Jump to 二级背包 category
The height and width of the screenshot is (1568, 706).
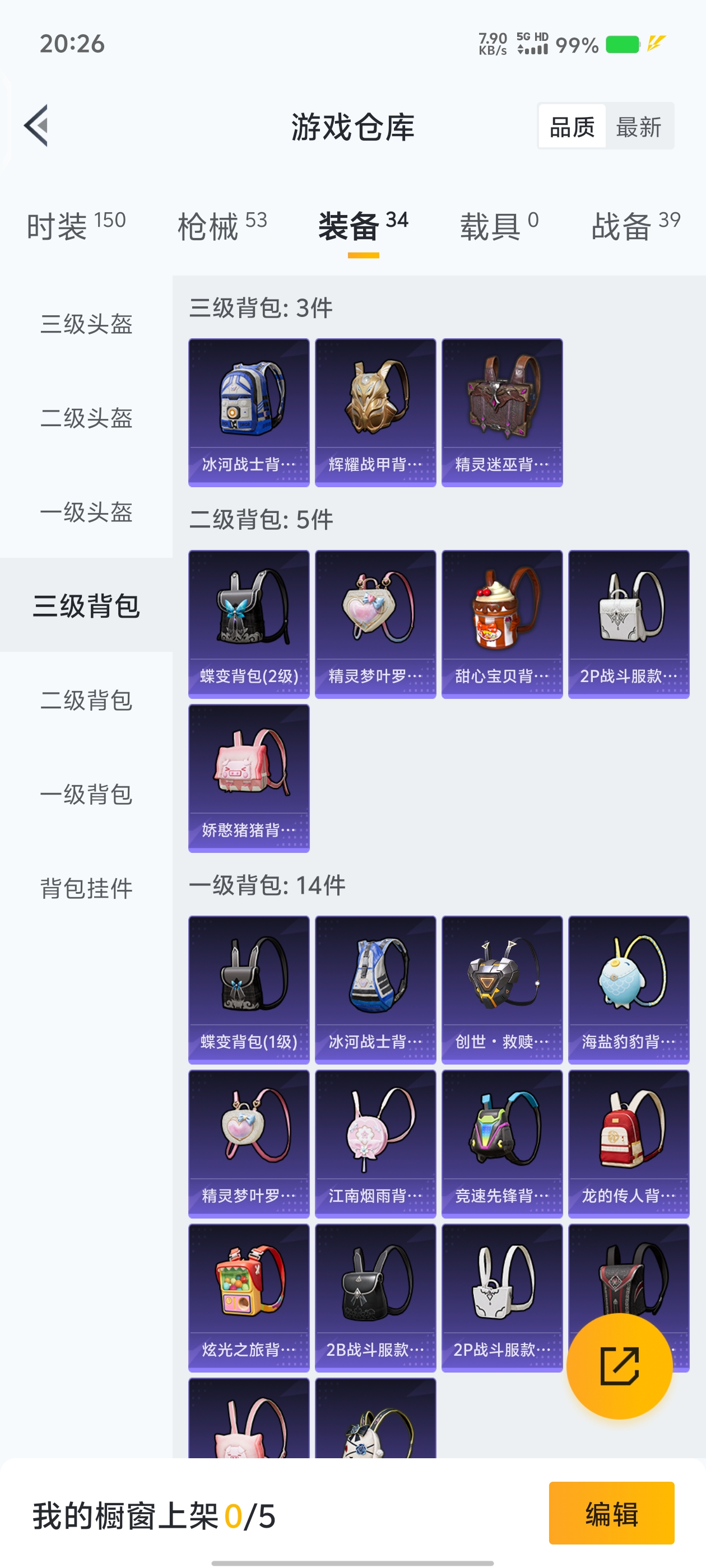coord(86,700)
